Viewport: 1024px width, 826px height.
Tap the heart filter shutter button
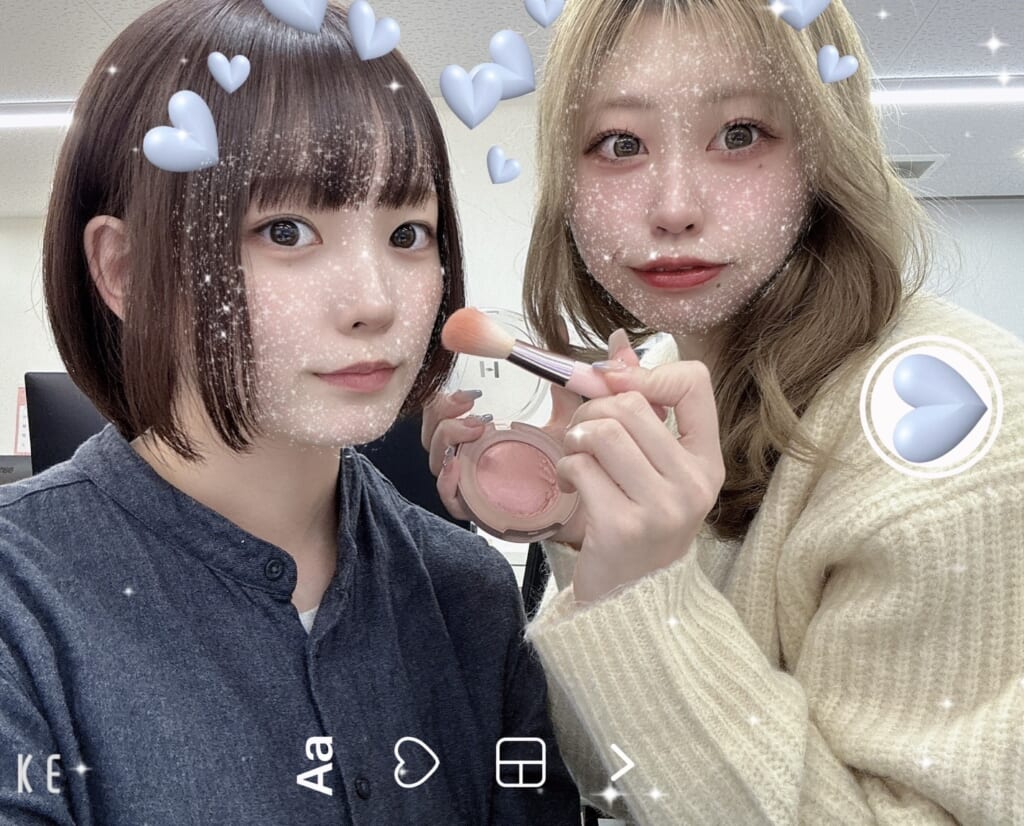coord(930,407)
